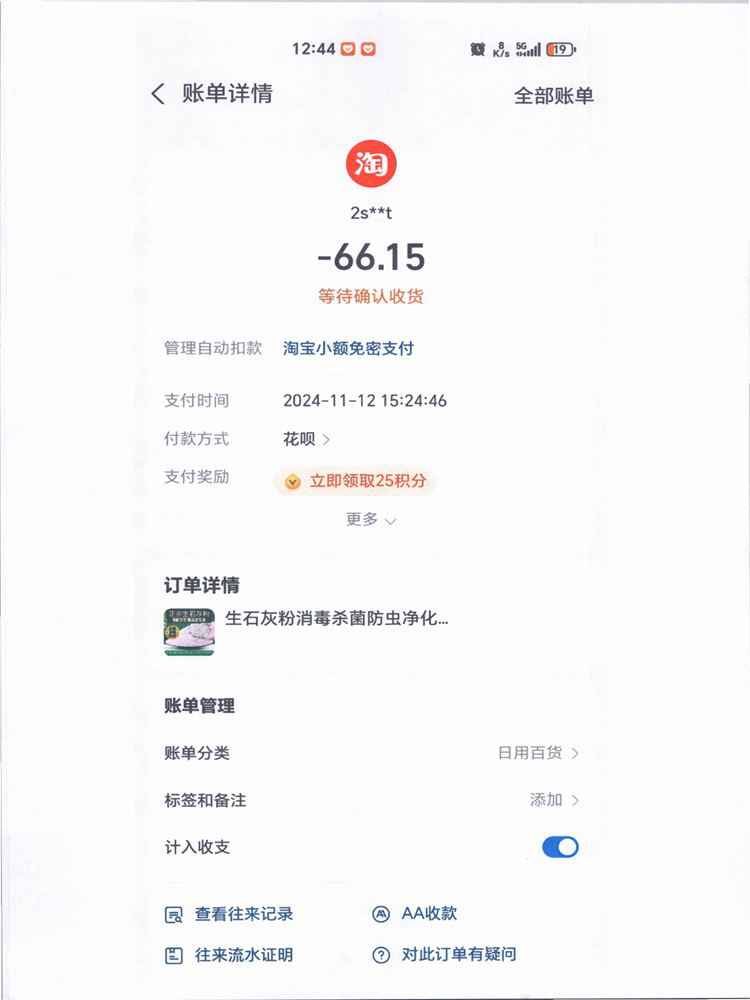
Task: Add 标签和备注 (tag and note)
Action: pyautogui.click(x=554, y=800)
